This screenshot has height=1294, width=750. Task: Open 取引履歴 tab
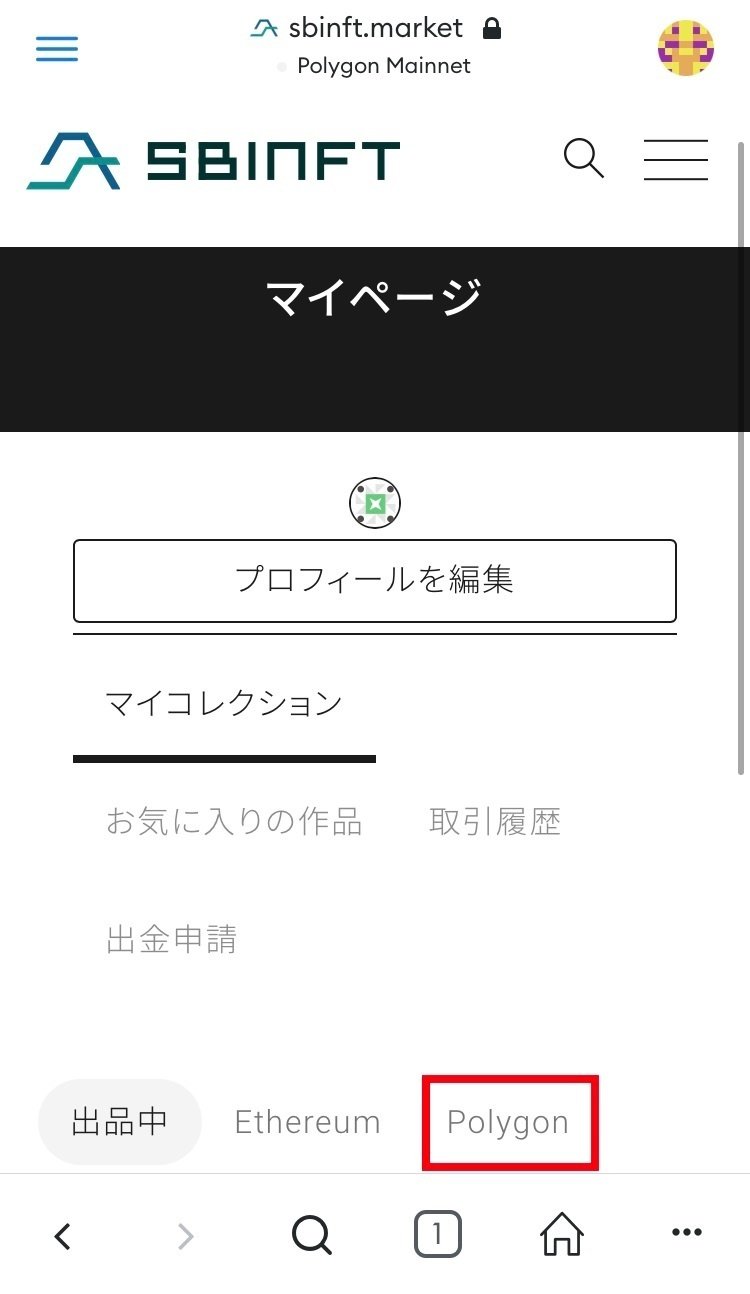495,822
